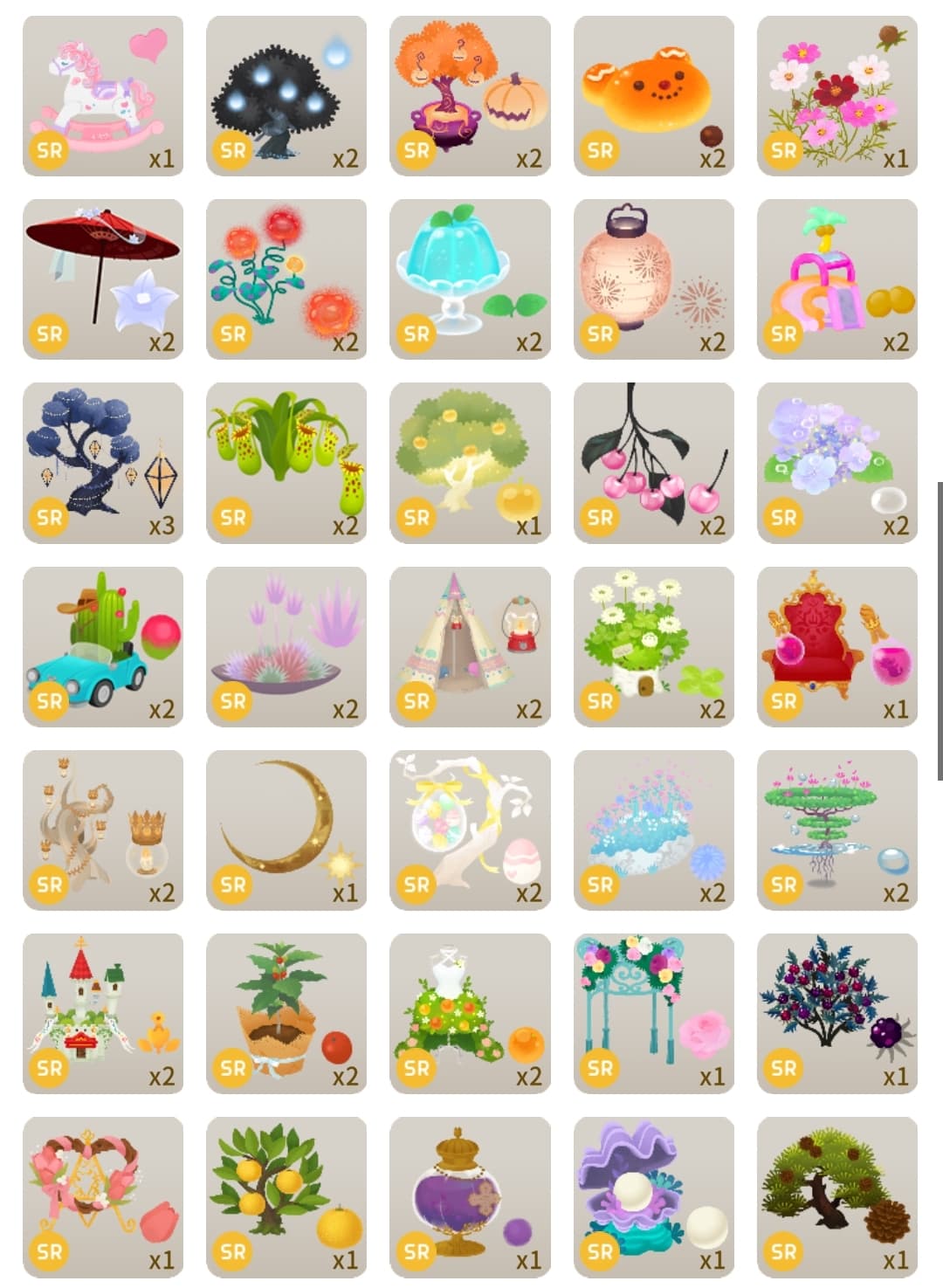This screenshot has width=943, height=1288.
Task: Open the orange citrus tree item
Action: (286, 1196)
